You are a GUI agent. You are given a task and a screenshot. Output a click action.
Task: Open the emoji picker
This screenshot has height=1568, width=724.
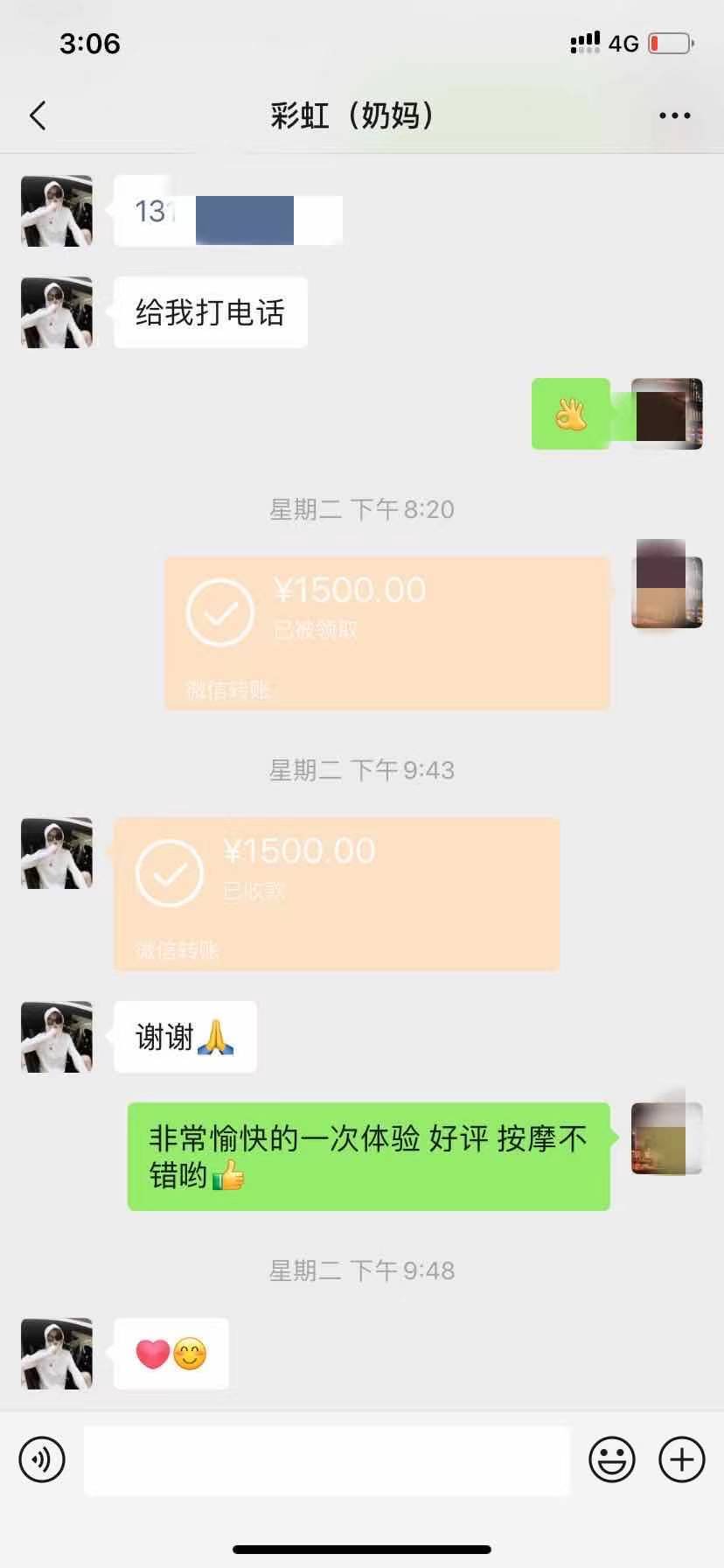point(613,1459)
